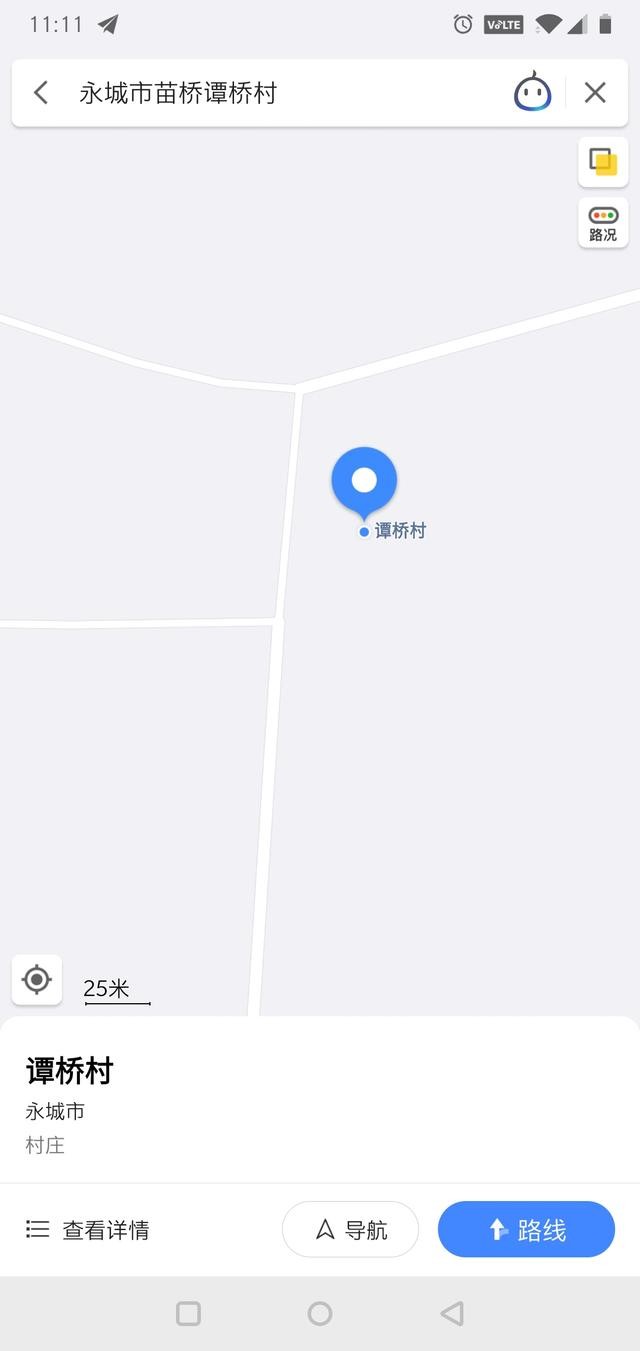Start 导航 navigation to 谭桥村
Screen dimensions: 640x1351
(x=350, y=1230)
